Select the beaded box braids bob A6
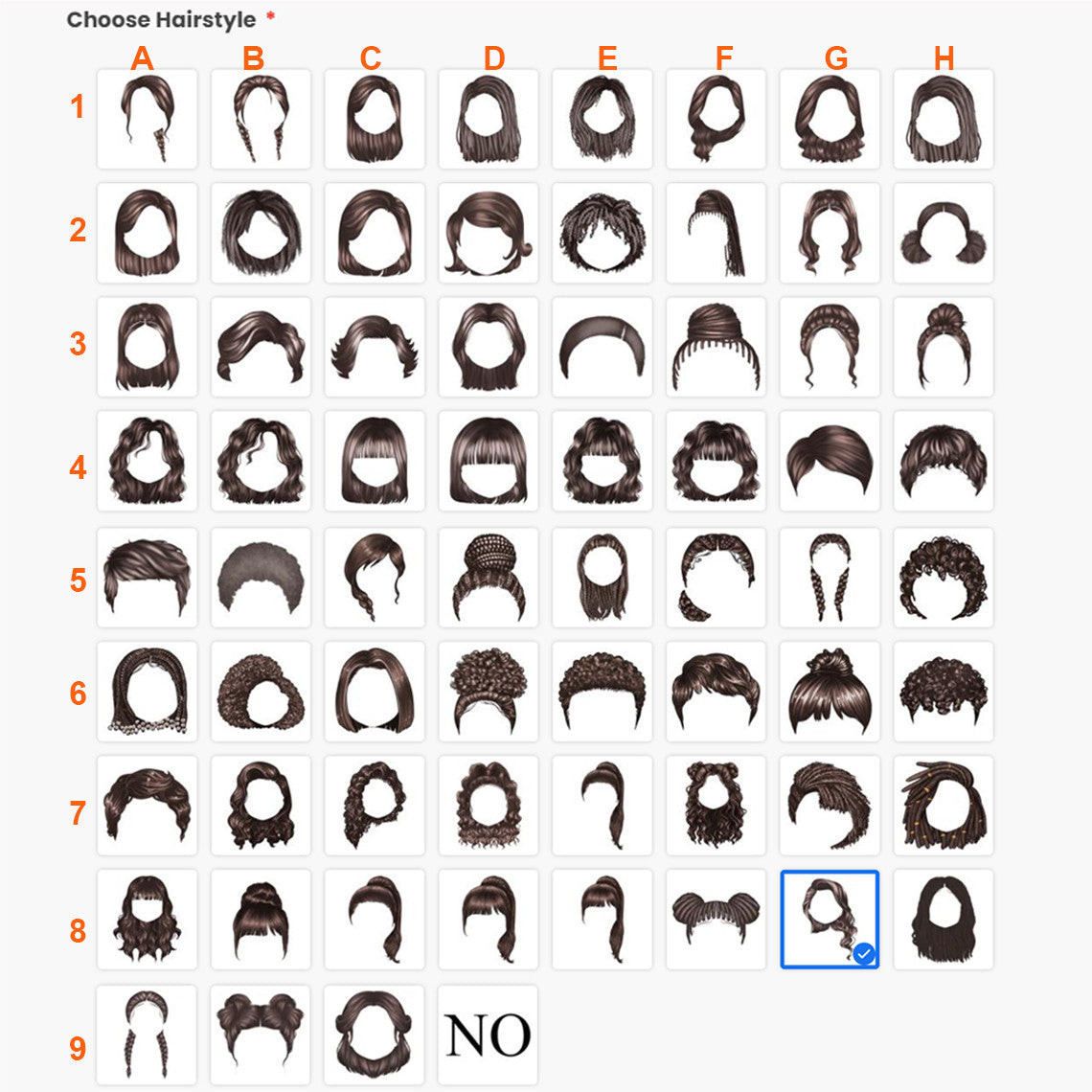 148,692
